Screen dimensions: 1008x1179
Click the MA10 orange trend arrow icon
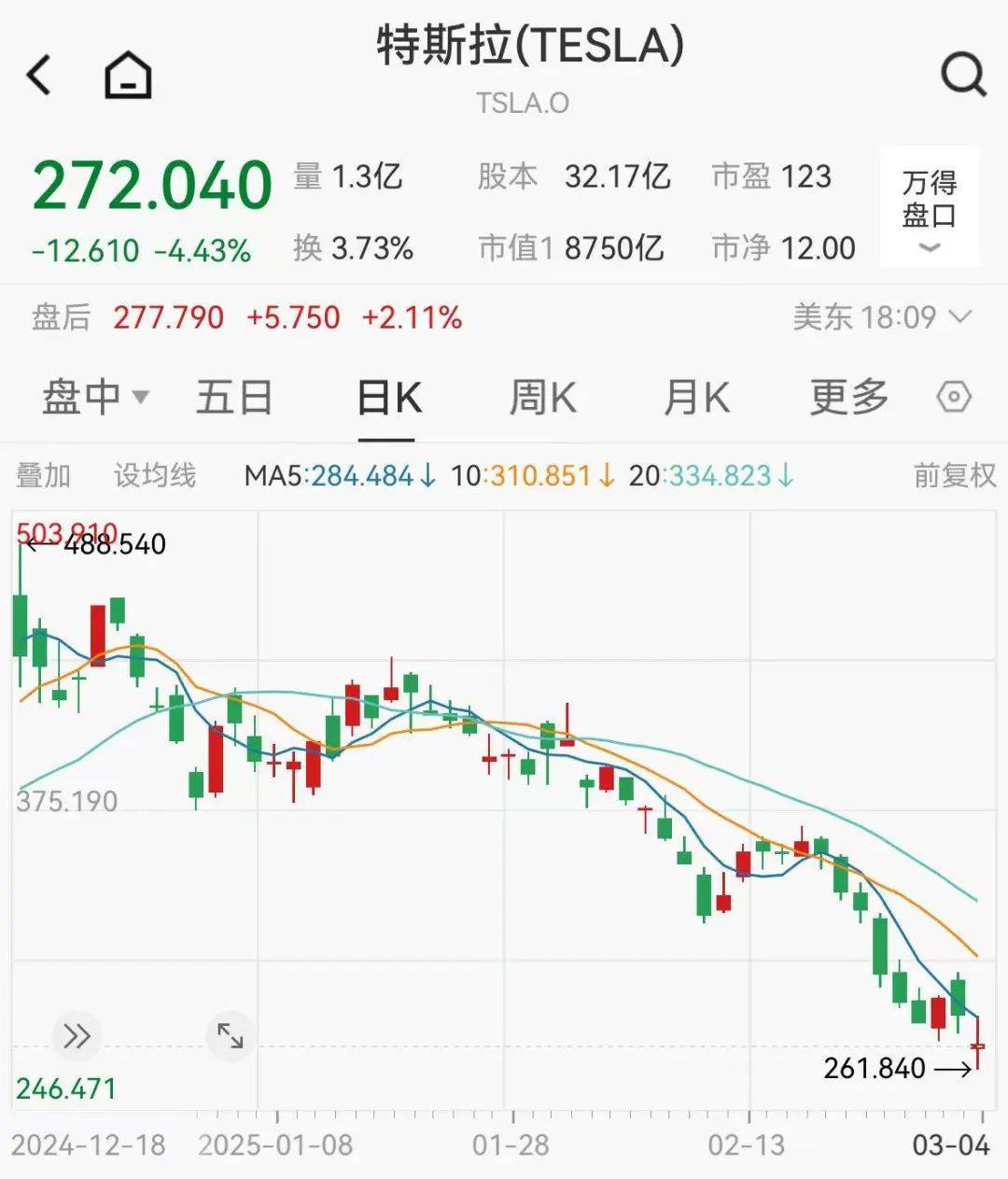pos(608,475)
